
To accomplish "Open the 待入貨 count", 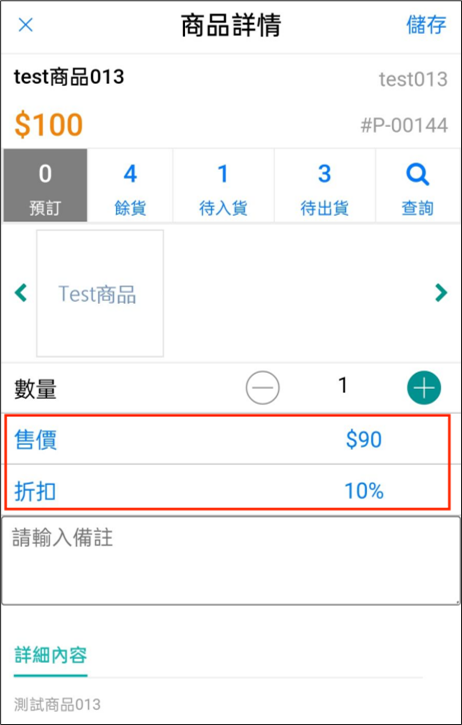I will pos(223,185).
